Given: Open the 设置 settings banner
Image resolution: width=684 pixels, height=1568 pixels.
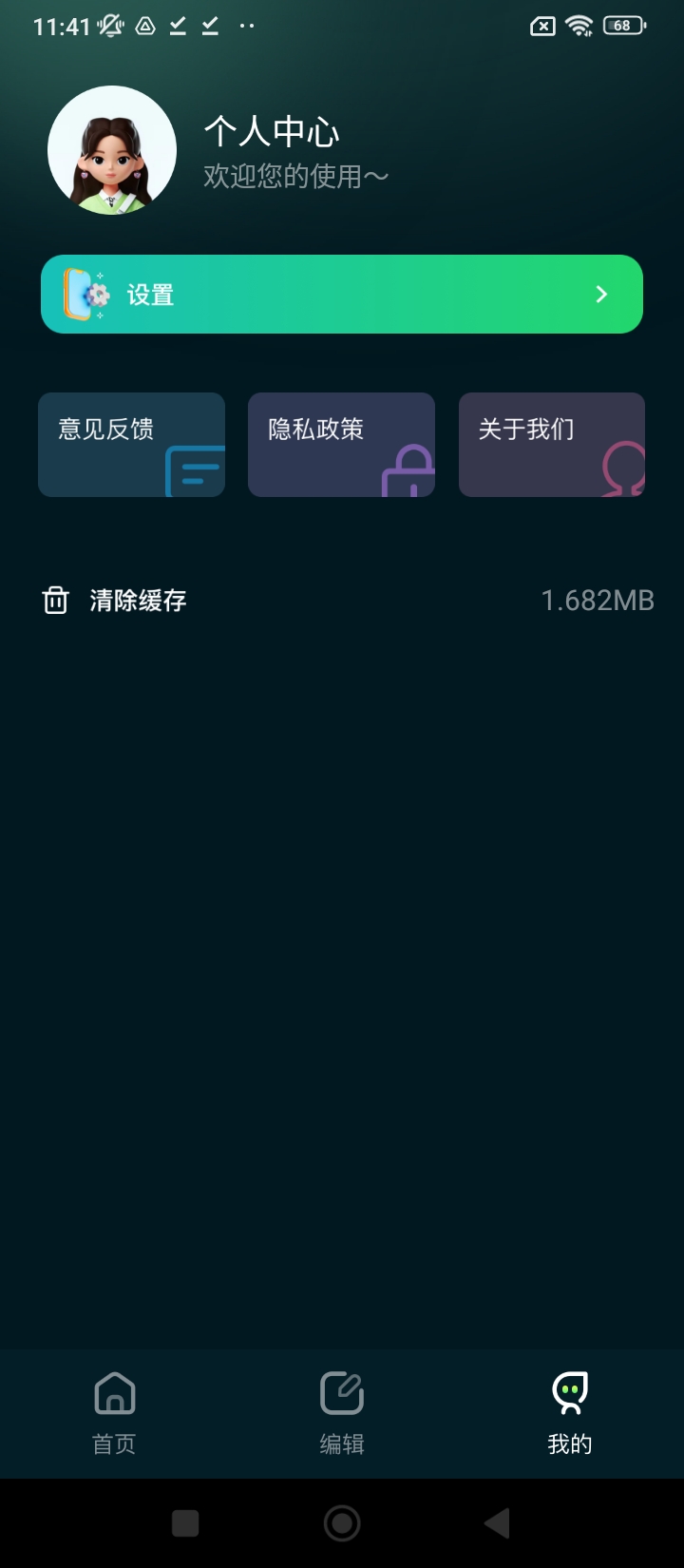Looking at the screenshot, I should [342, 295].
